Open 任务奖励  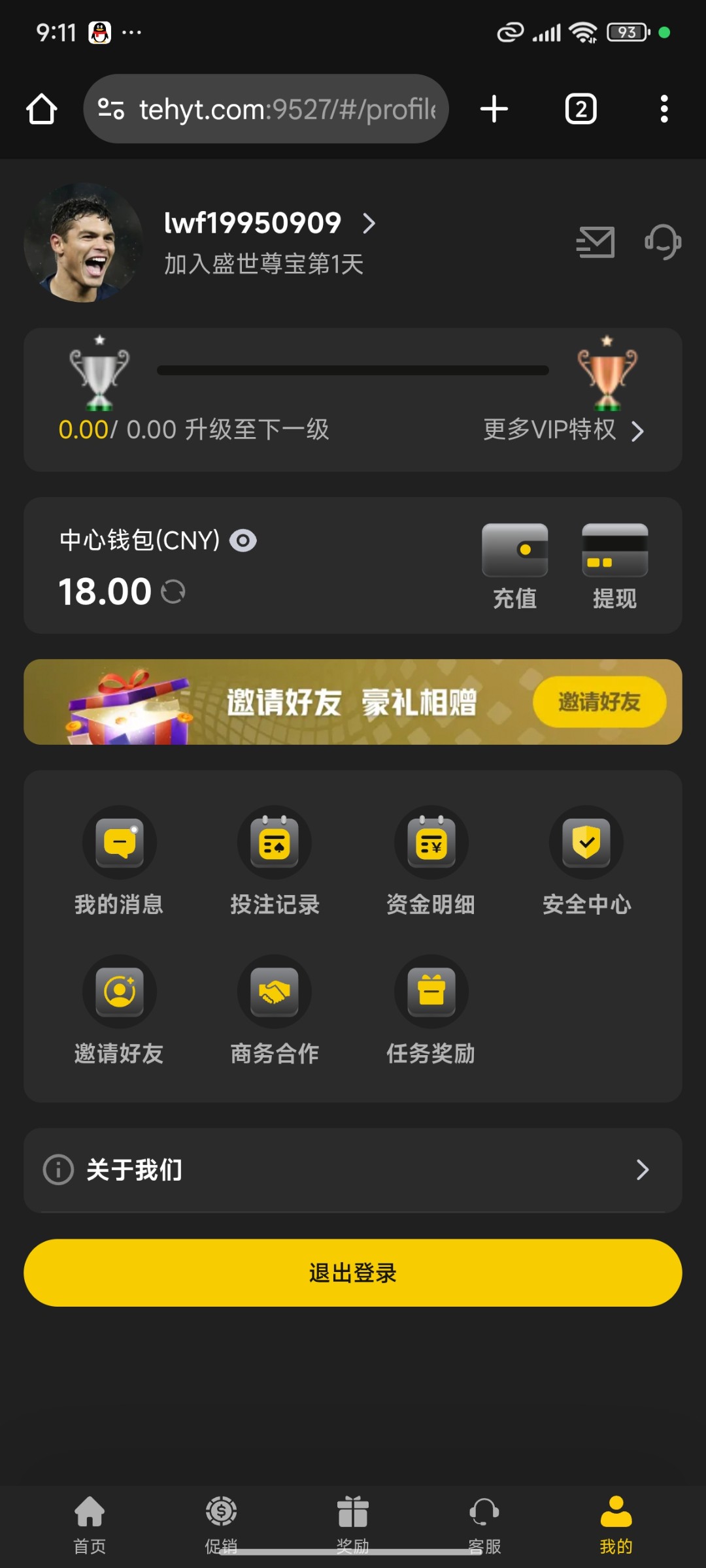pyautogui.click(x=431, y=1009)
